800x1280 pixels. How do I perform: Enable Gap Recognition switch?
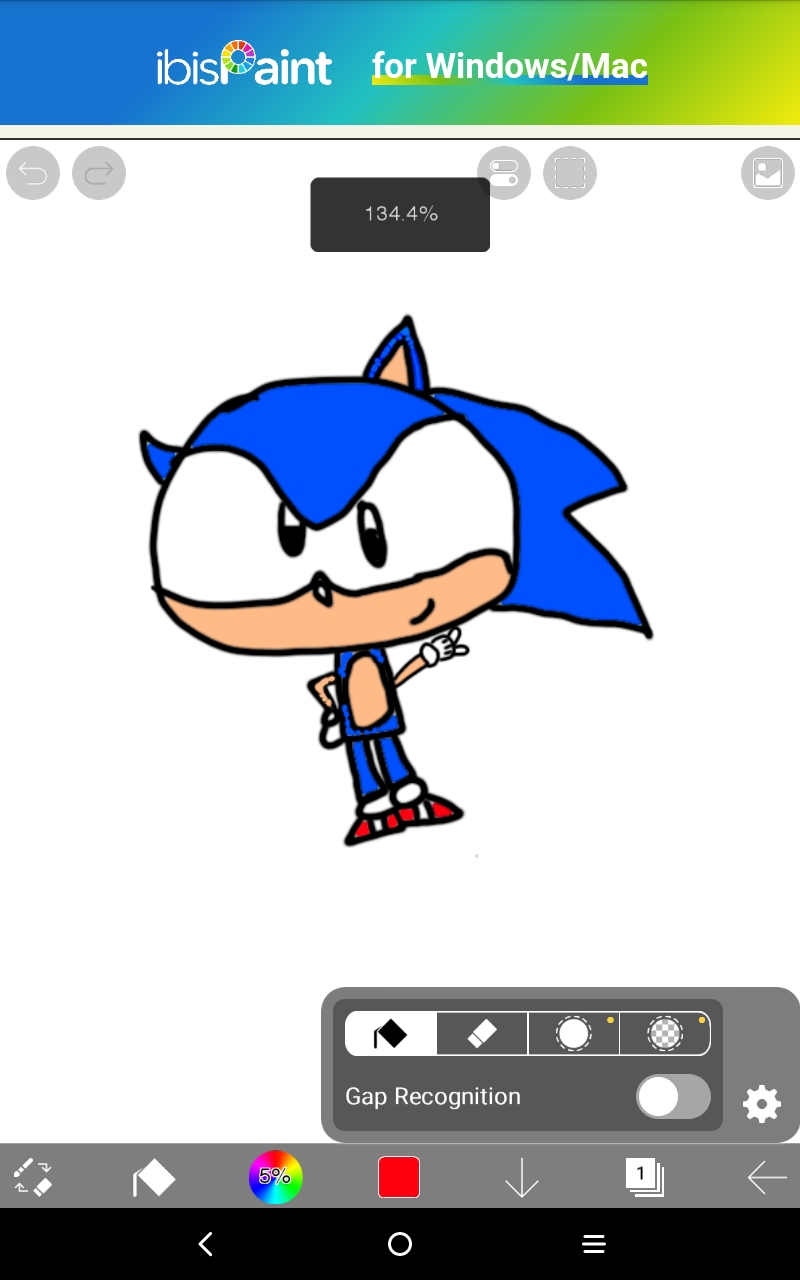(x=673, y=1097)
